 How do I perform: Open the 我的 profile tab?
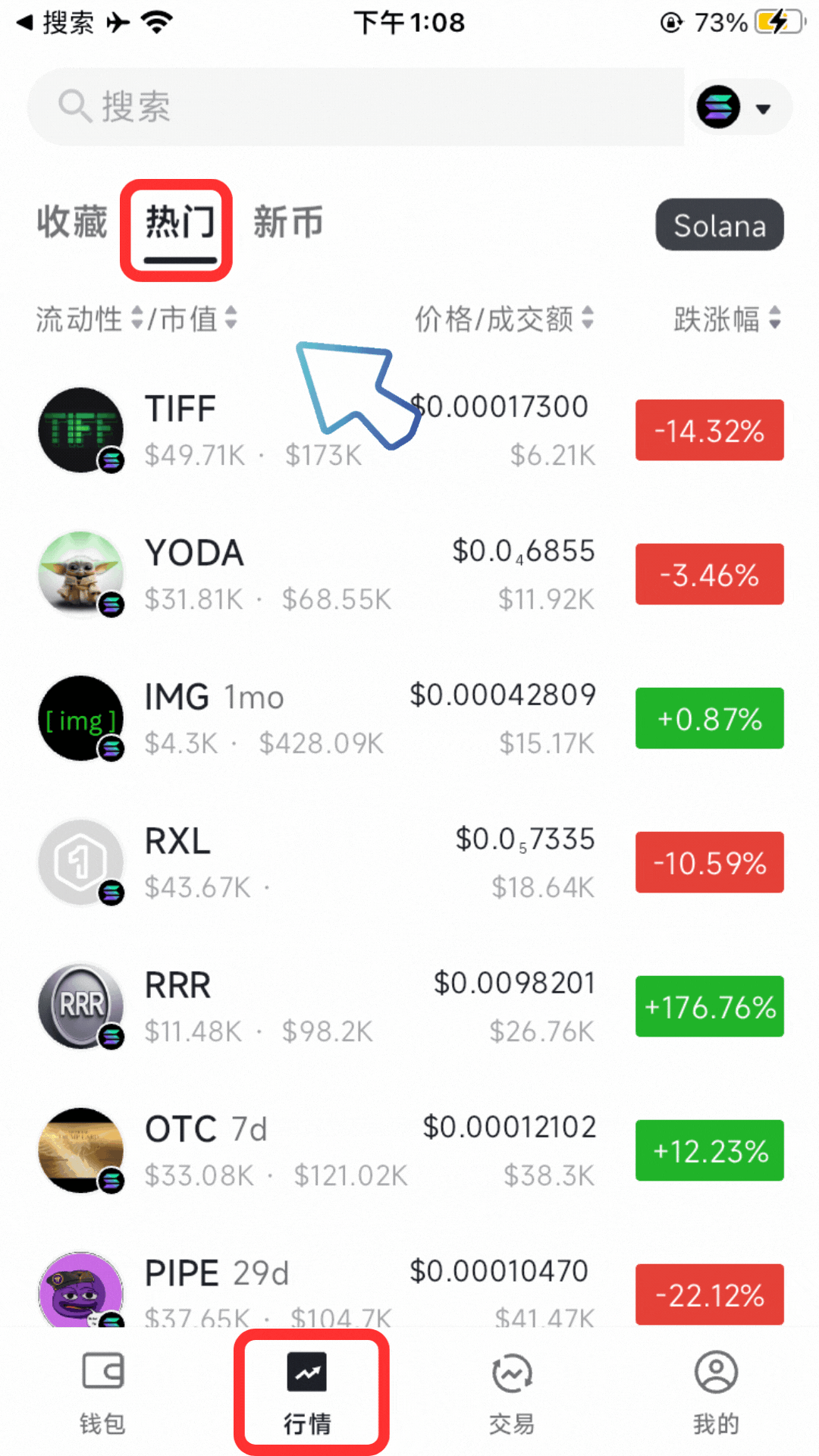click(x=715, y=1393)
